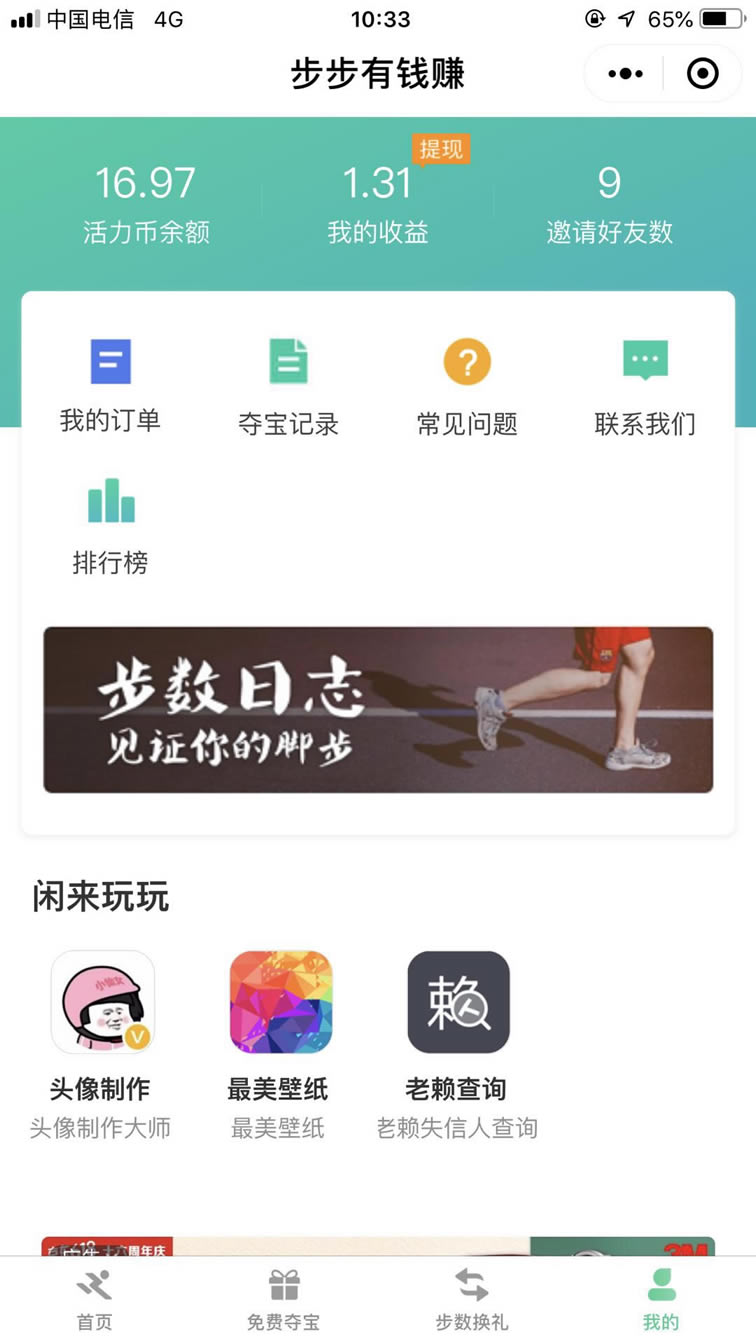The image size is (756, 1344).
Task: Switch to the 步数换礼 tab
Action: tap(472, 1298)
